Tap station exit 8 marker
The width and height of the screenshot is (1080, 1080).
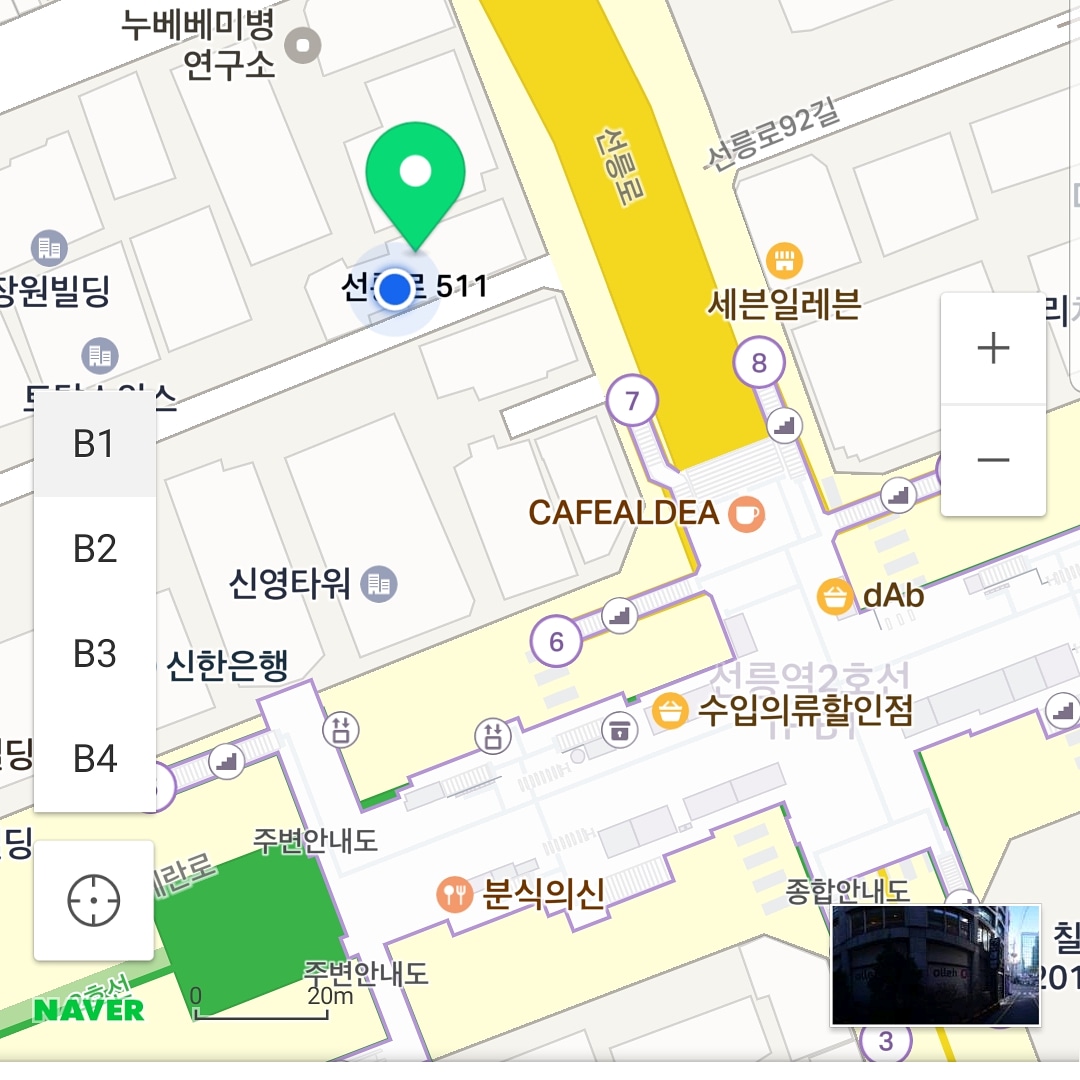tap(759, 362)
